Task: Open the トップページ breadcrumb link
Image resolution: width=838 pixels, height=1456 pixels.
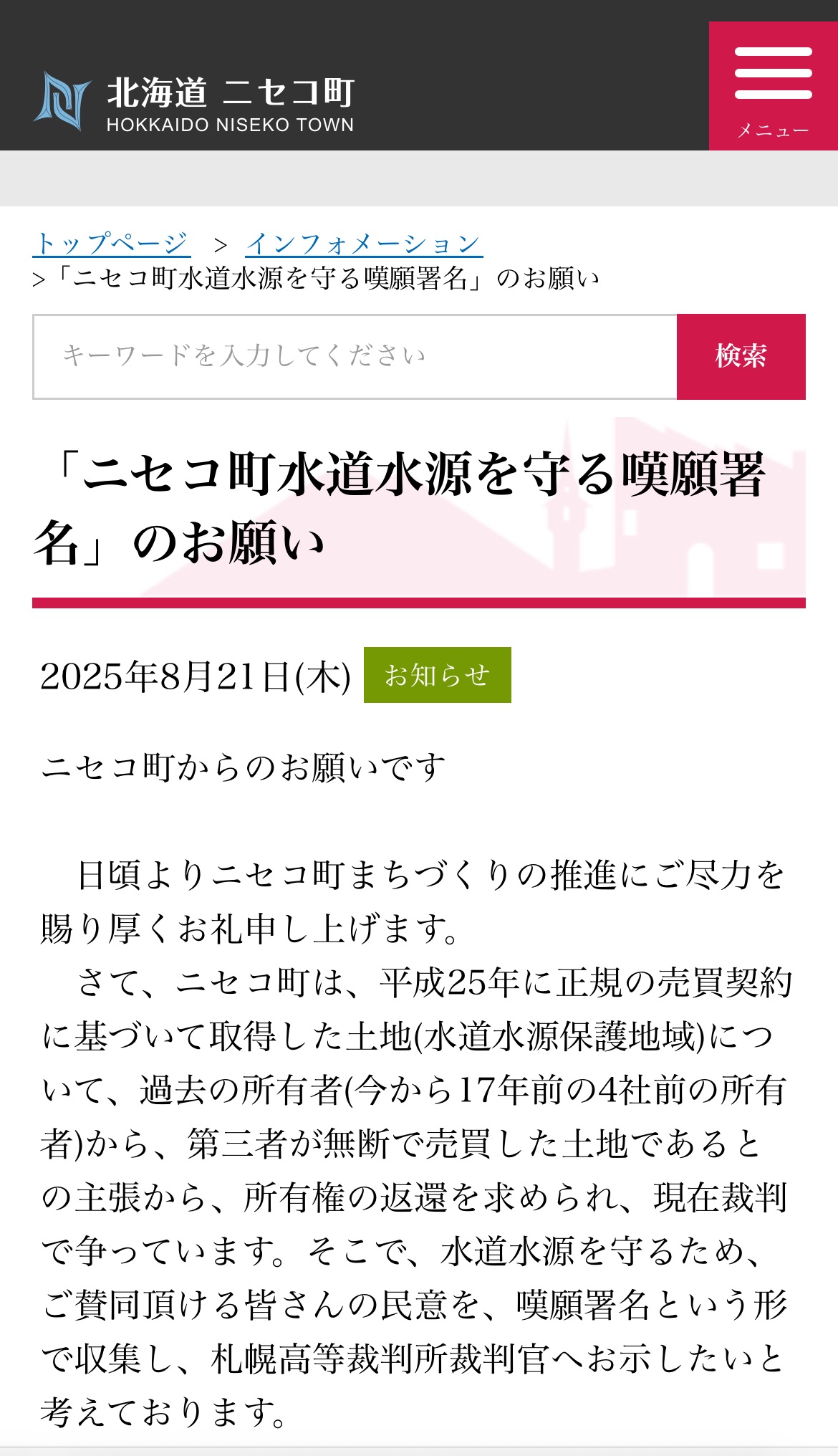Action: point(112,244)
